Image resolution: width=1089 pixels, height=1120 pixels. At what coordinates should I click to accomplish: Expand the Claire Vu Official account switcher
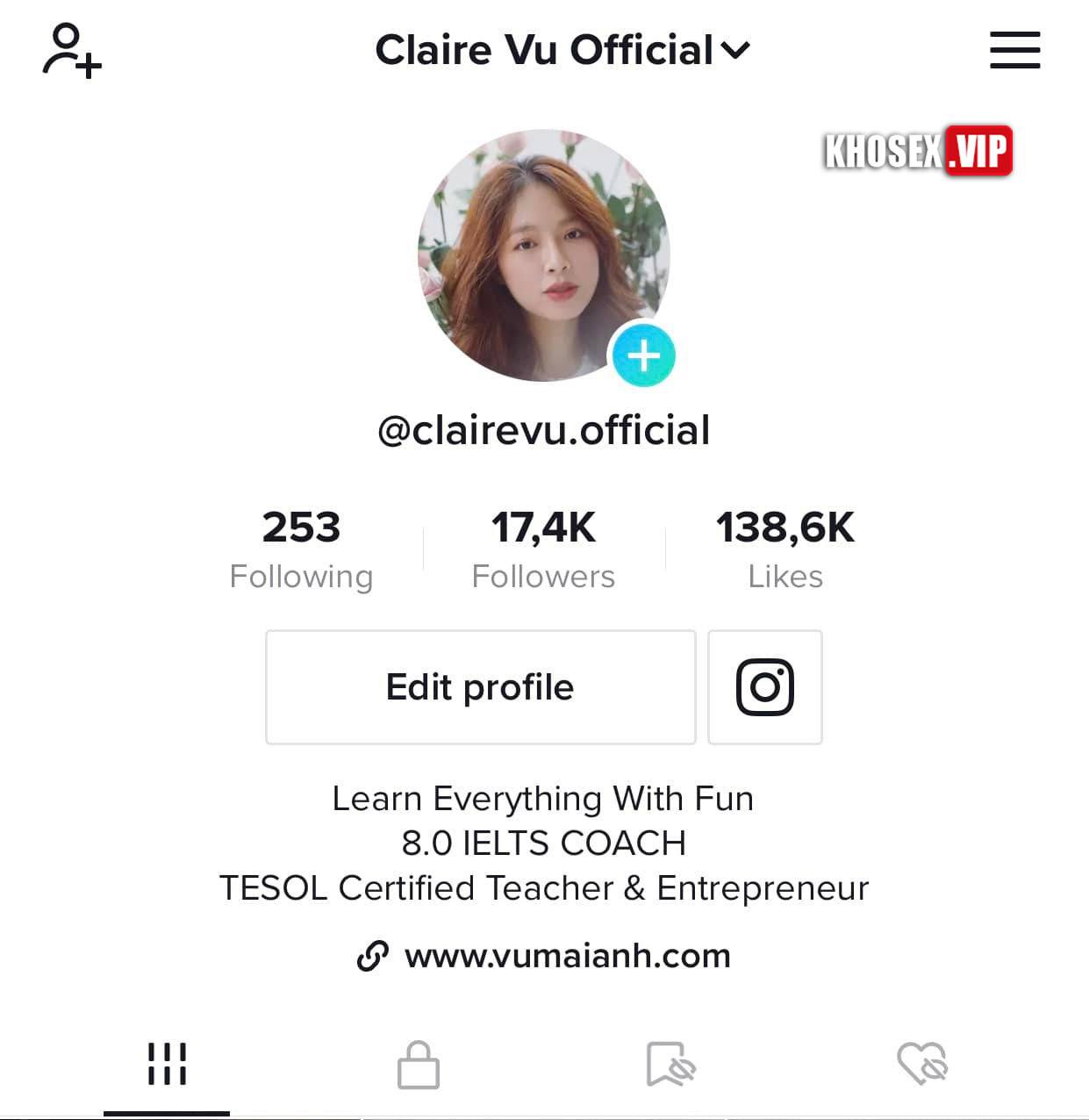[x=562, y=50]
